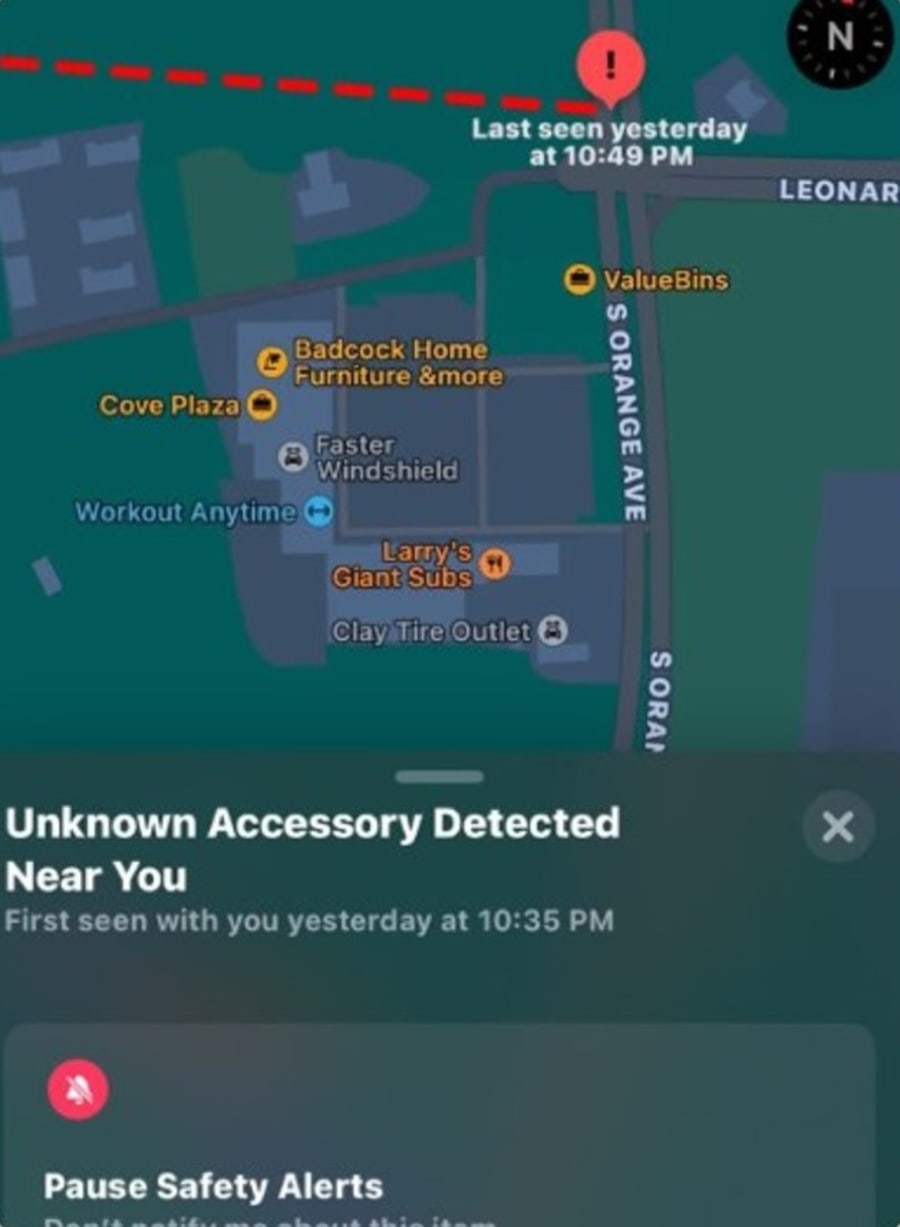Open Cove Plaza map marker

261,405
